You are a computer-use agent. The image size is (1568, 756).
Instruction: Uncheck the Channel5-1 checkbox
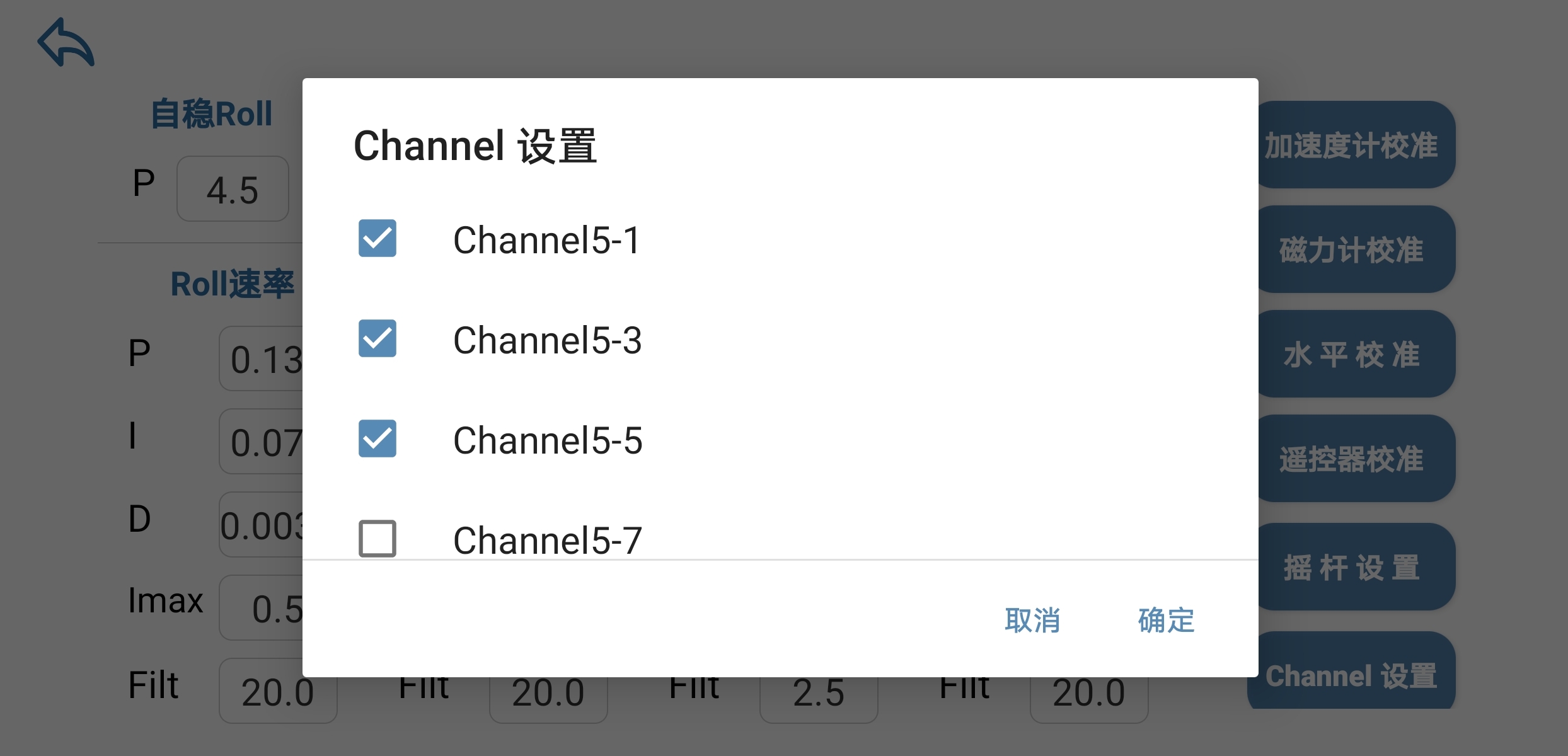377,238
